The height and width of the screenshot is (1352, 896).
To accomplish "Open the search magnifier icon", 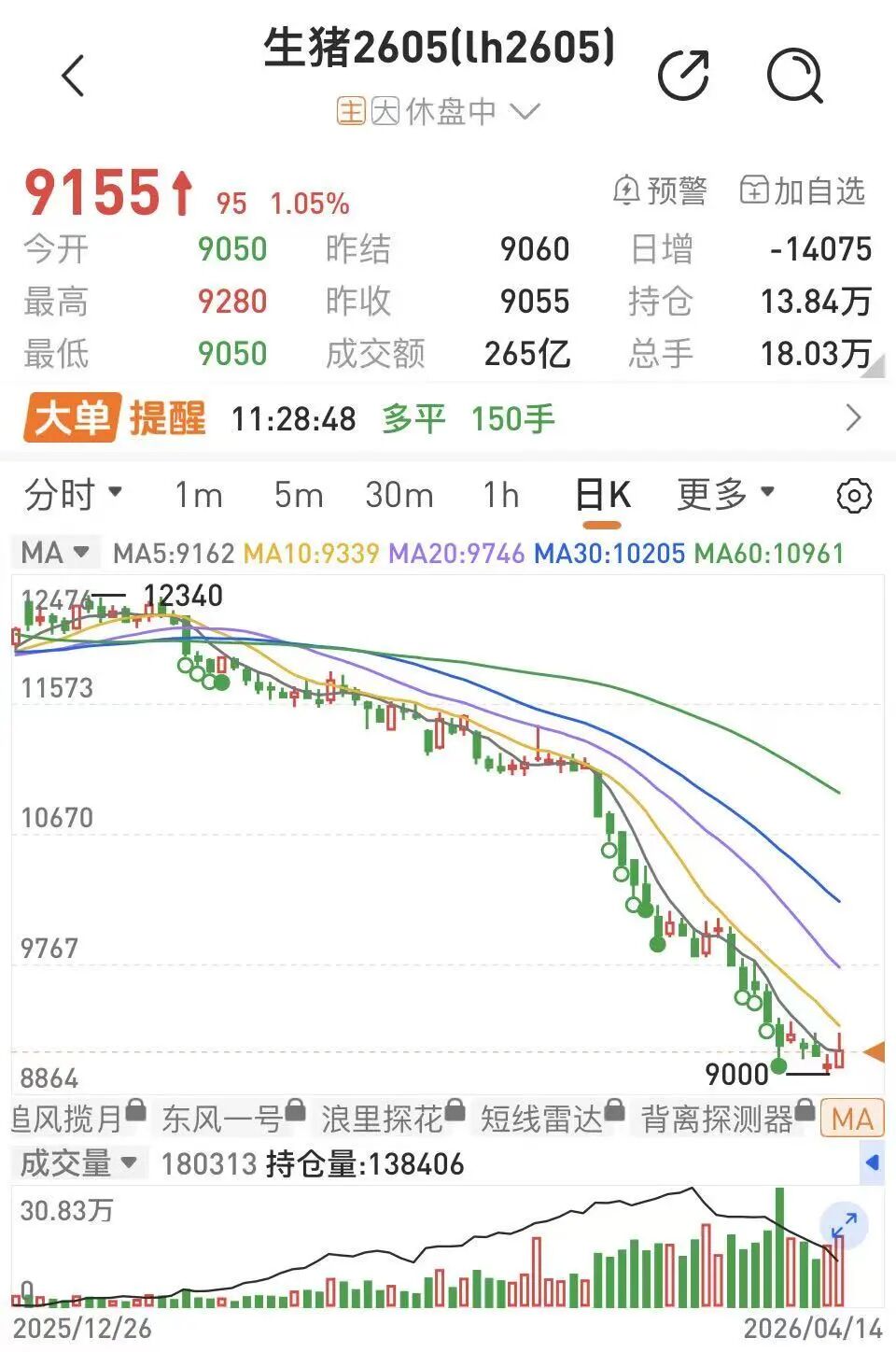I will click(x=794, y=76).
